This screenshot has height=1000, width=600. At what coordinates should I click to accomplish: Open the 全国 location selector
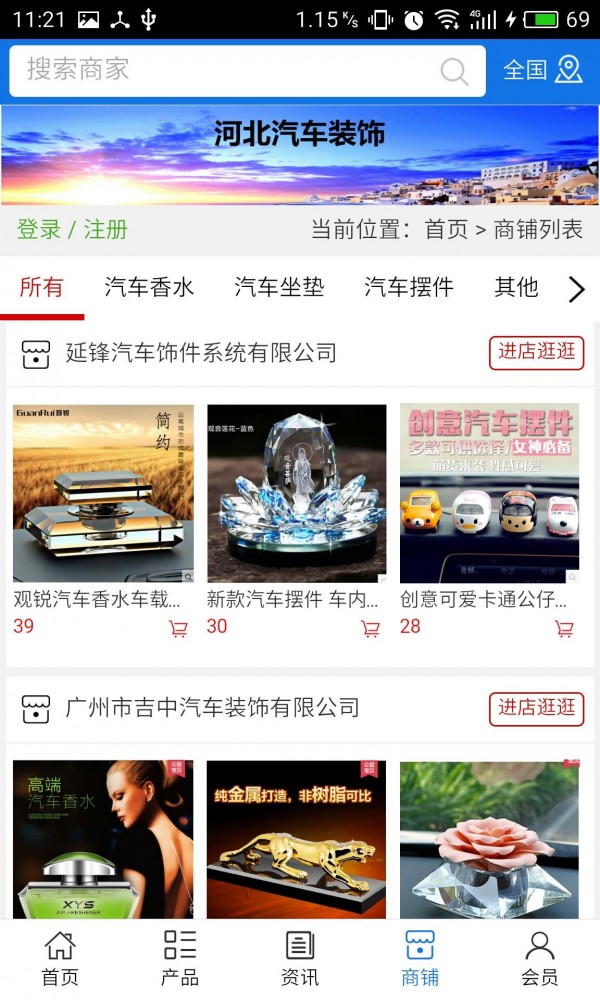[x=542, y=70]
